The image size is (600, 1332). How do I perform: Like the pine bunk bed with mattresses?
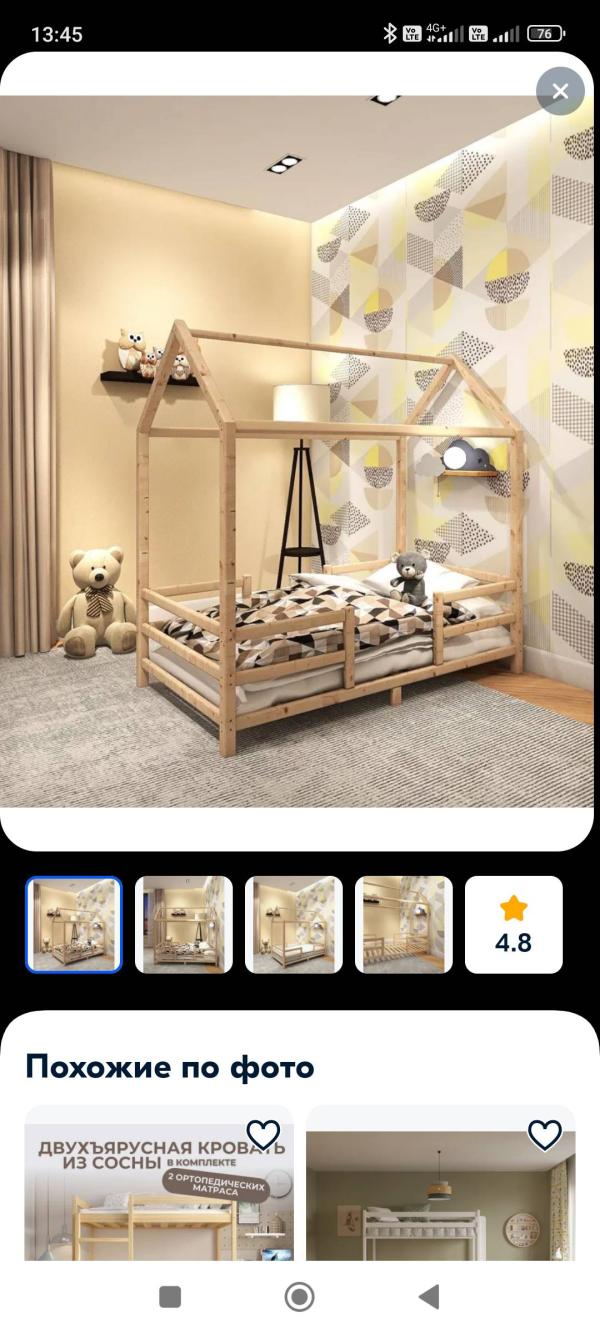pyautogui.click(x=263, y=1135)
